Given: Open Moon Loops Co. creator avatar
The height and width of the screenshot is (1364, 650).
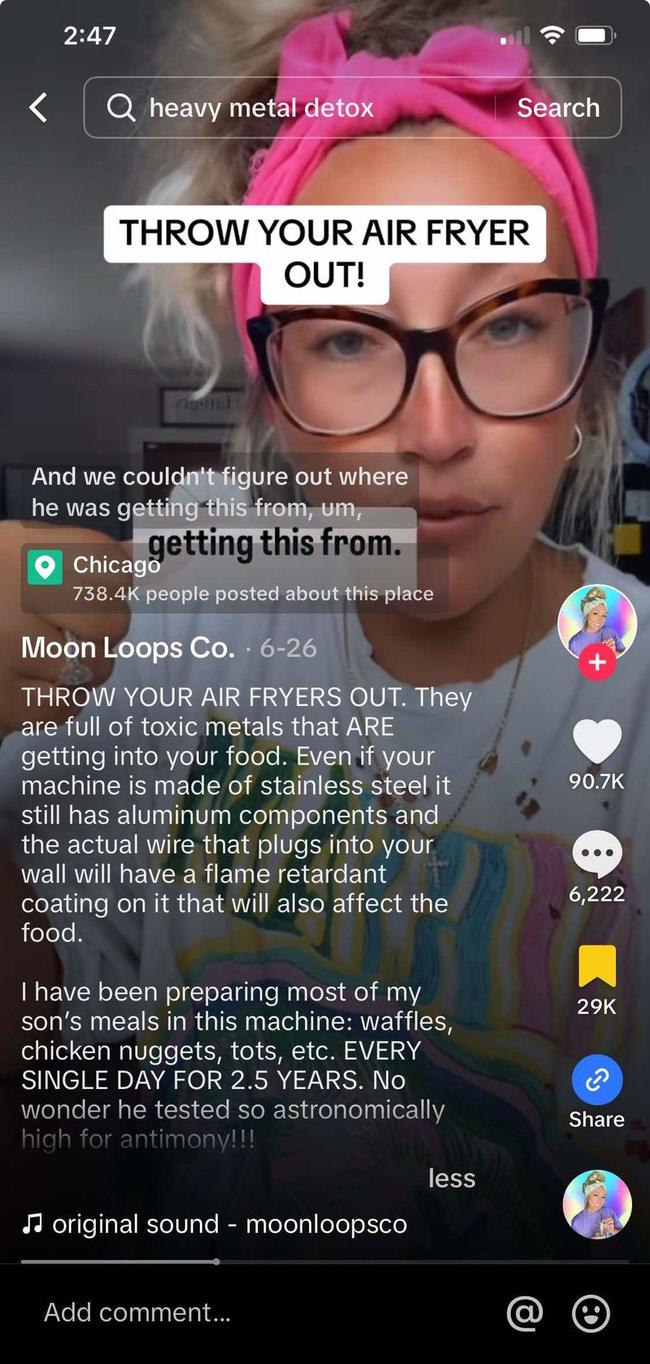Looking at the screenshot, I should click(x=597, y=620).
